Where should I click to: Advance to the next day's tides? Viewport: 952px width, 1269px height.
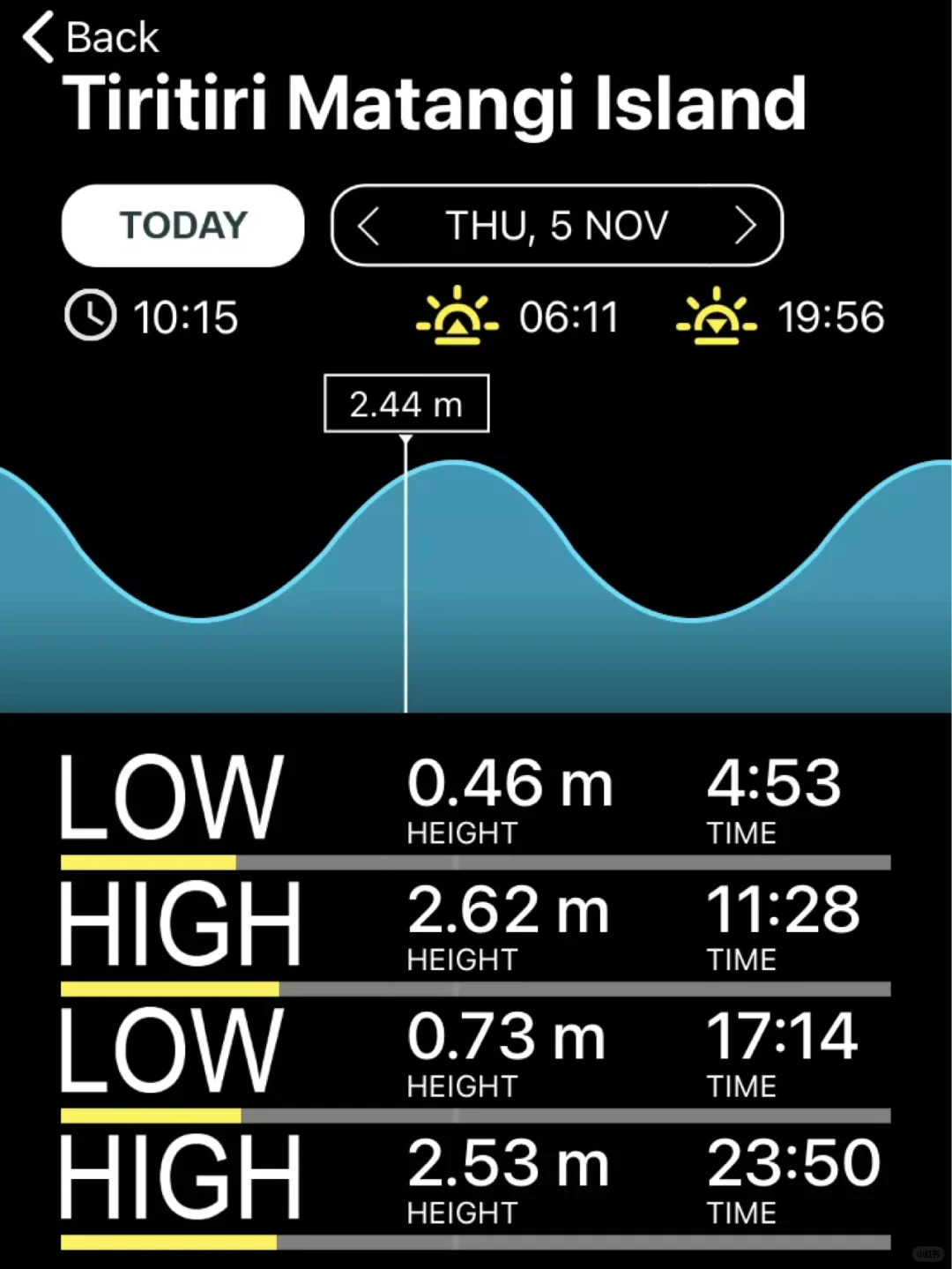745,227
